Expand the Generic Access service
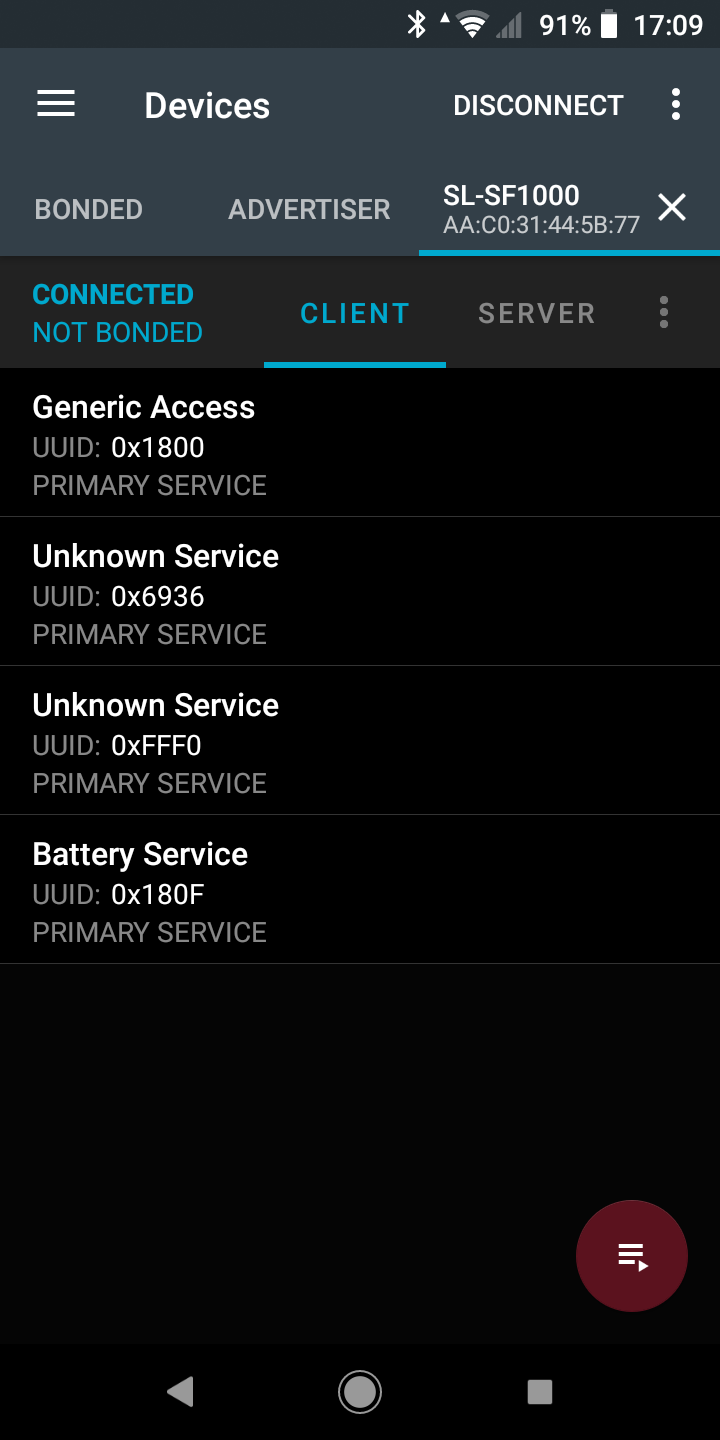Image resolution: width=720 pixels, height=1440 pixels. [360, 443]
